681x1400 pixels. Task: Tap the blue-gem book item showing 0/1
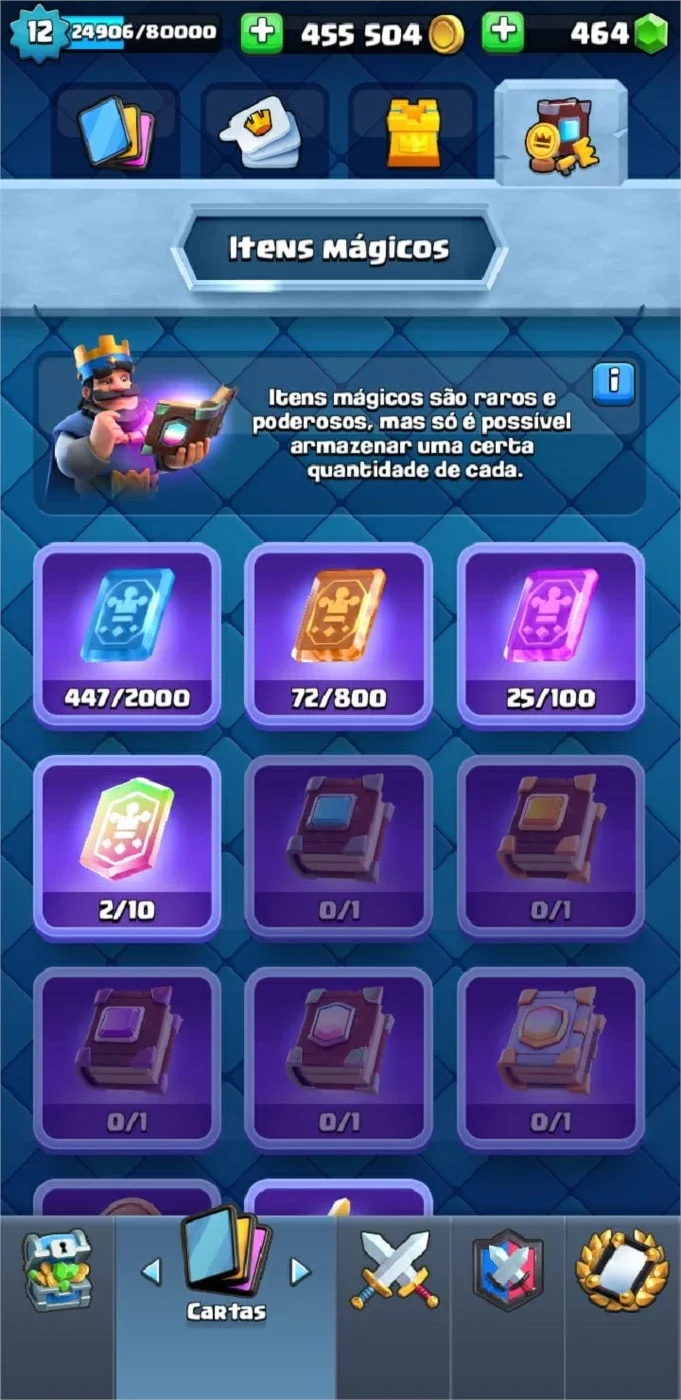pyautogui.click(x=339, y=847)
